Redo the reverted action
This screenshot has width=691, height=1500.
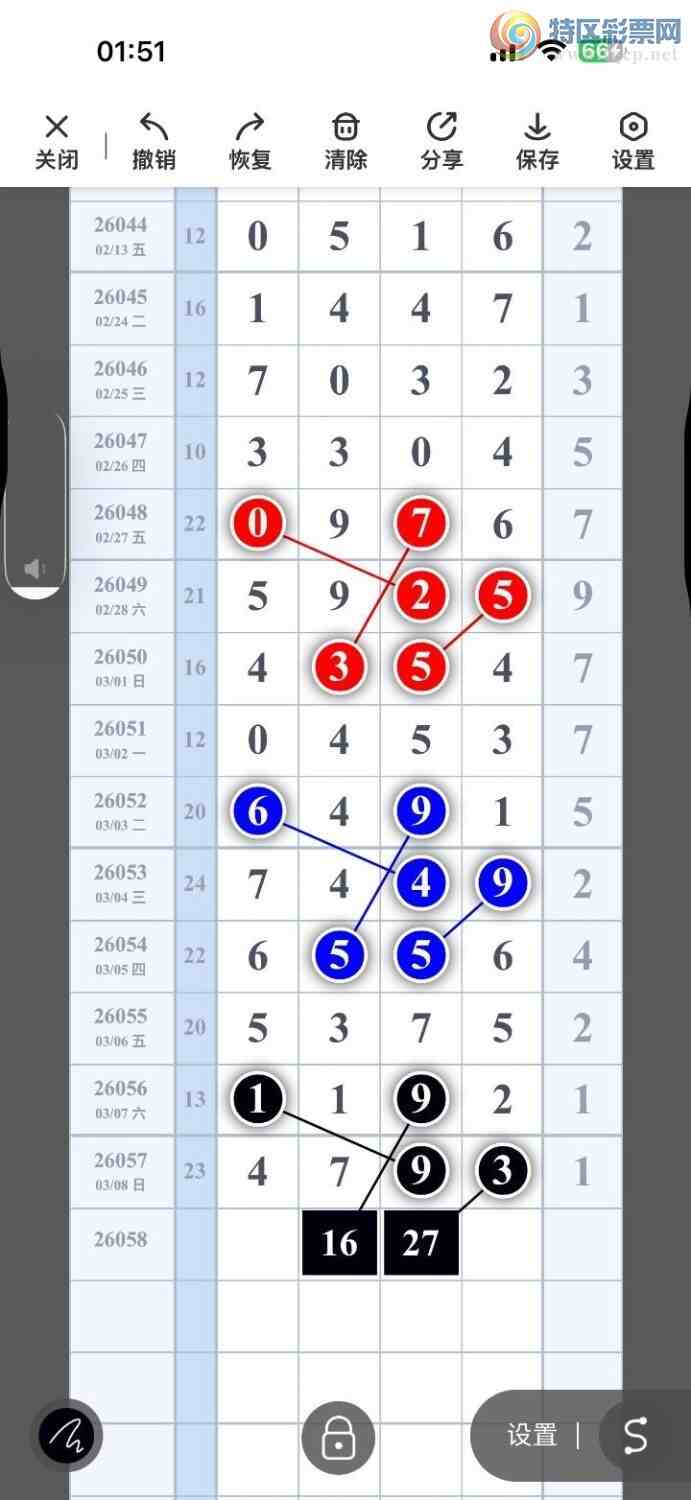[250, 142]
